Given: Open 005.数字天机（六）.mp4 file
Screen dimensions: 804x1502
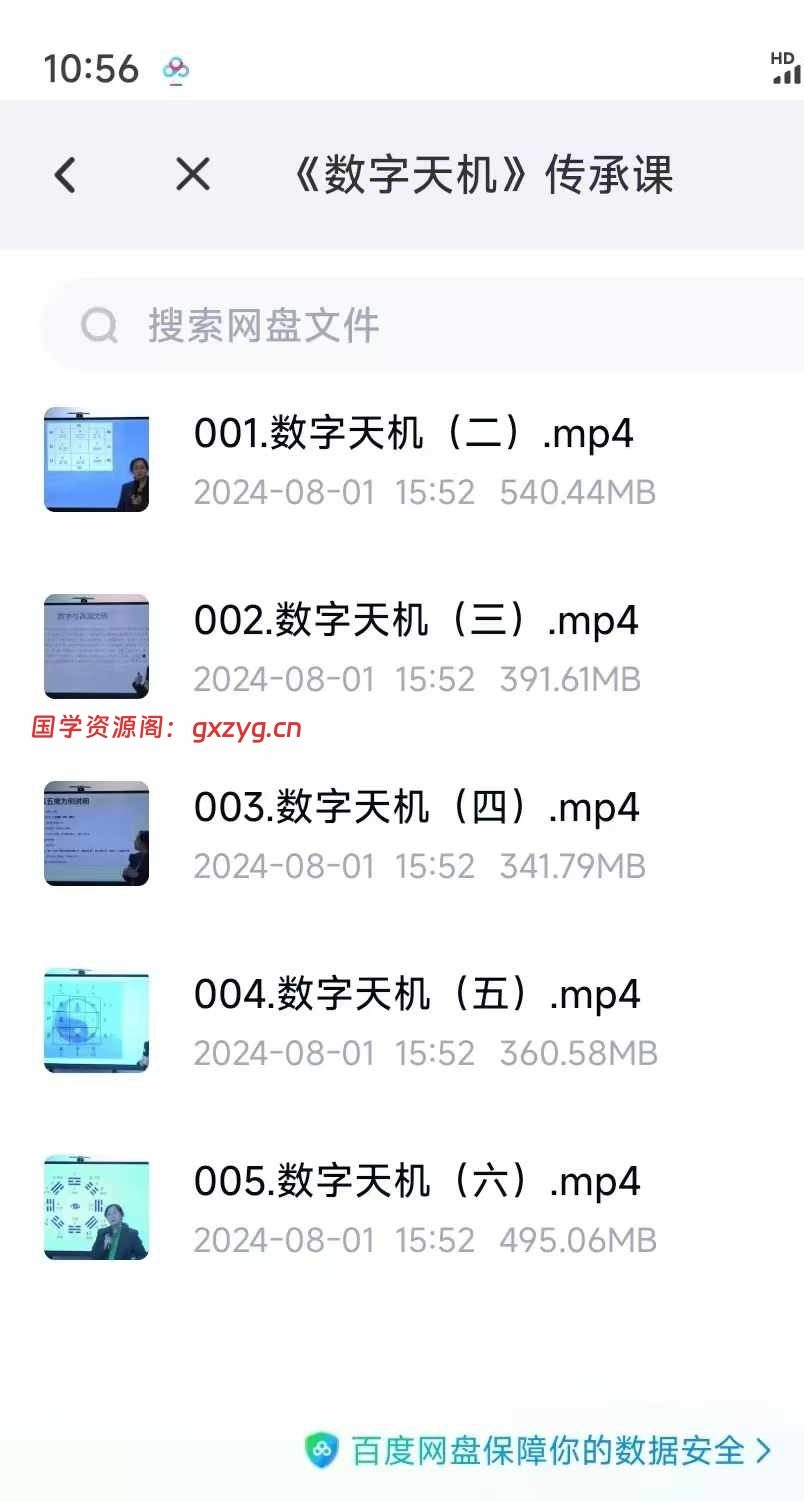Looking at the screenshot, I should (x=402, y=1208).
